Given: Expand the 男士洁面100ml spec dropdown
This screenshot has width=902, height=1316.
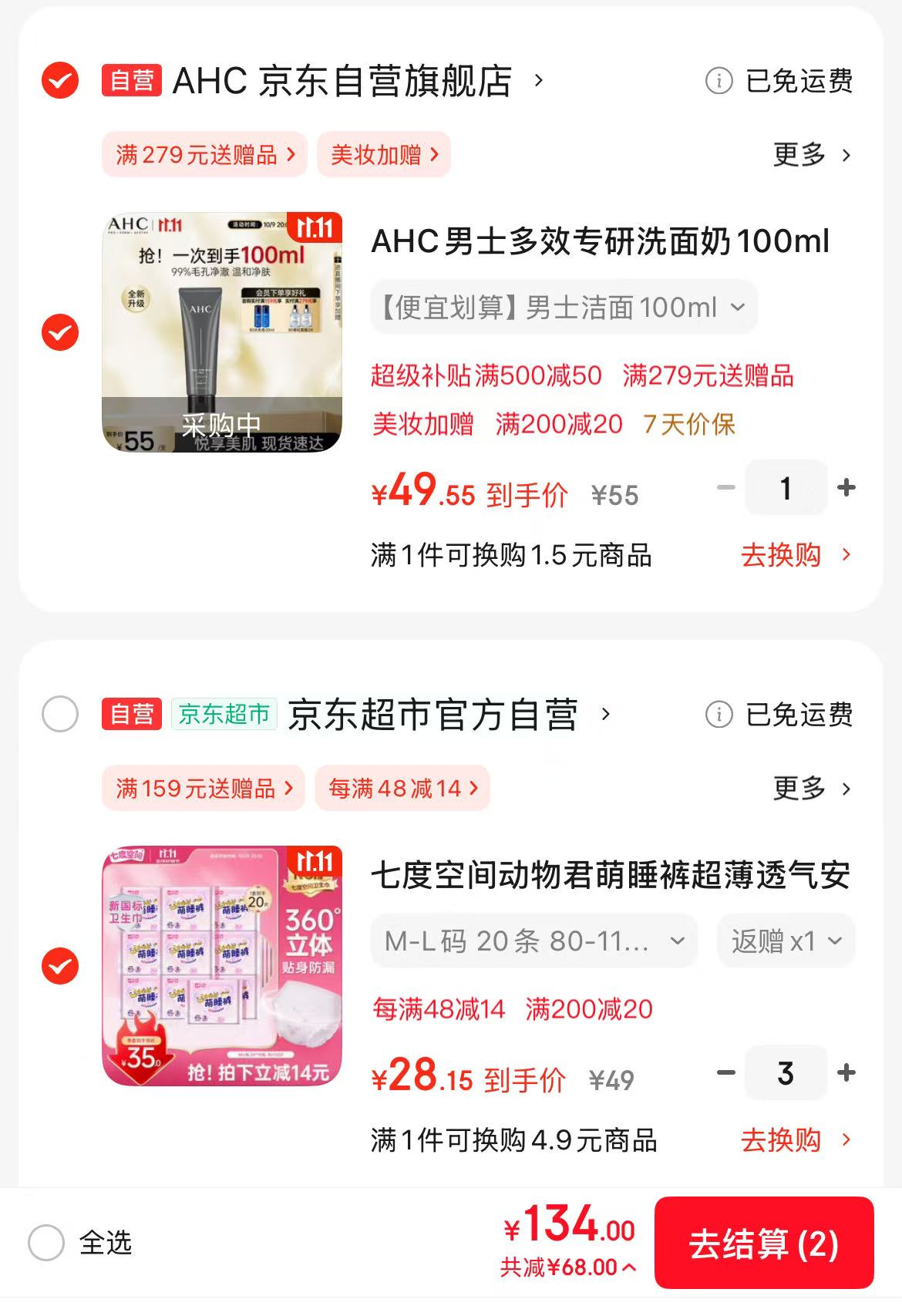Looking at the screenshot, I should click(564, 308).
